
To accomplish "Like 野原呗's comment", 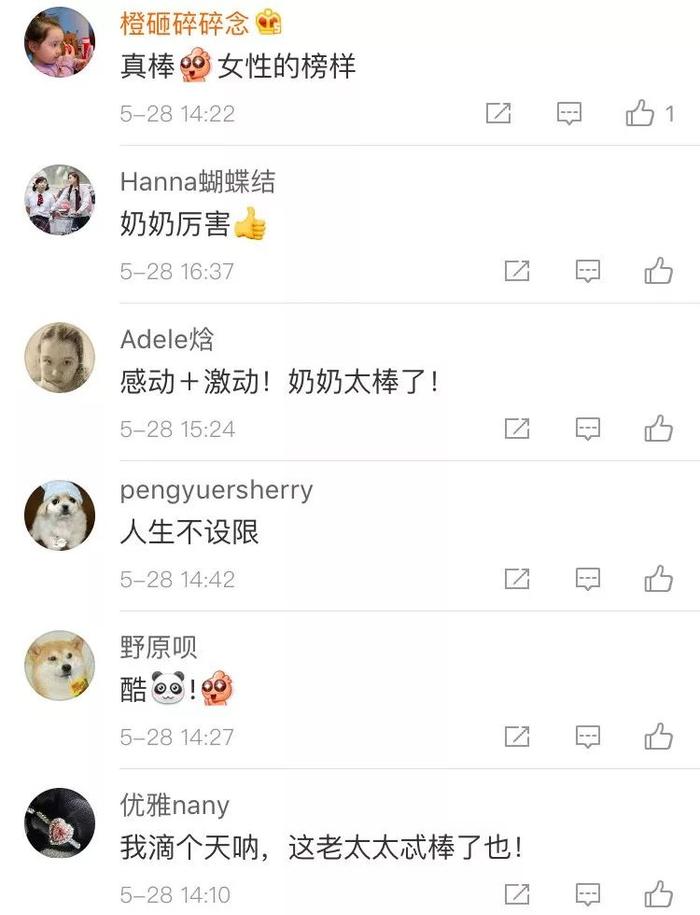I will [x=658, y=737].
